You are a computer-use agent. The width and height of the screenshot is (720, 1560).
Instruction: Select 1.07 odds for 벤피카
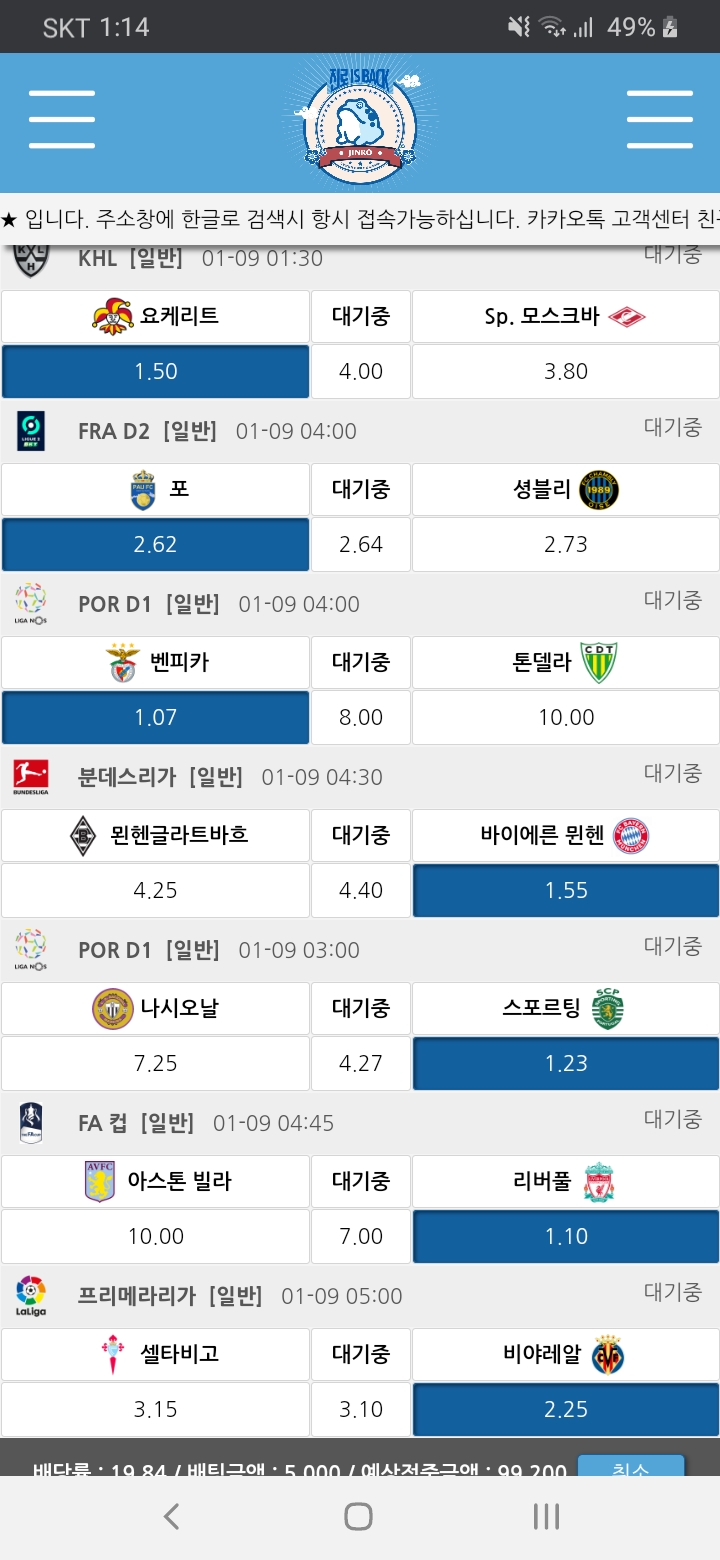click(155, 717)
